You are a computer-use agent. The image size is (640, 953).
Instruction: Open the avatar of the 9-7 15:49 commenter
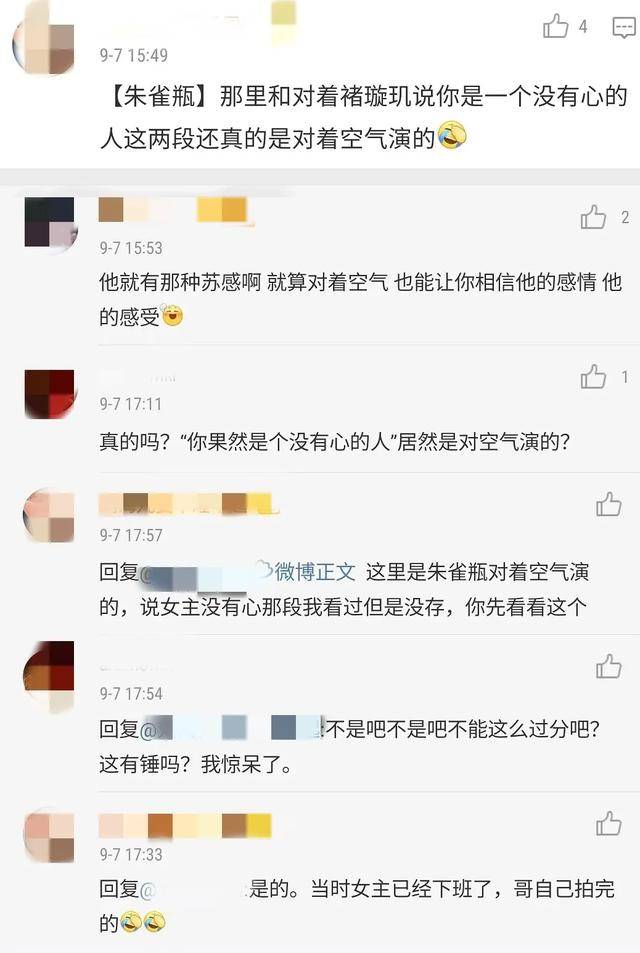(43, 43)
